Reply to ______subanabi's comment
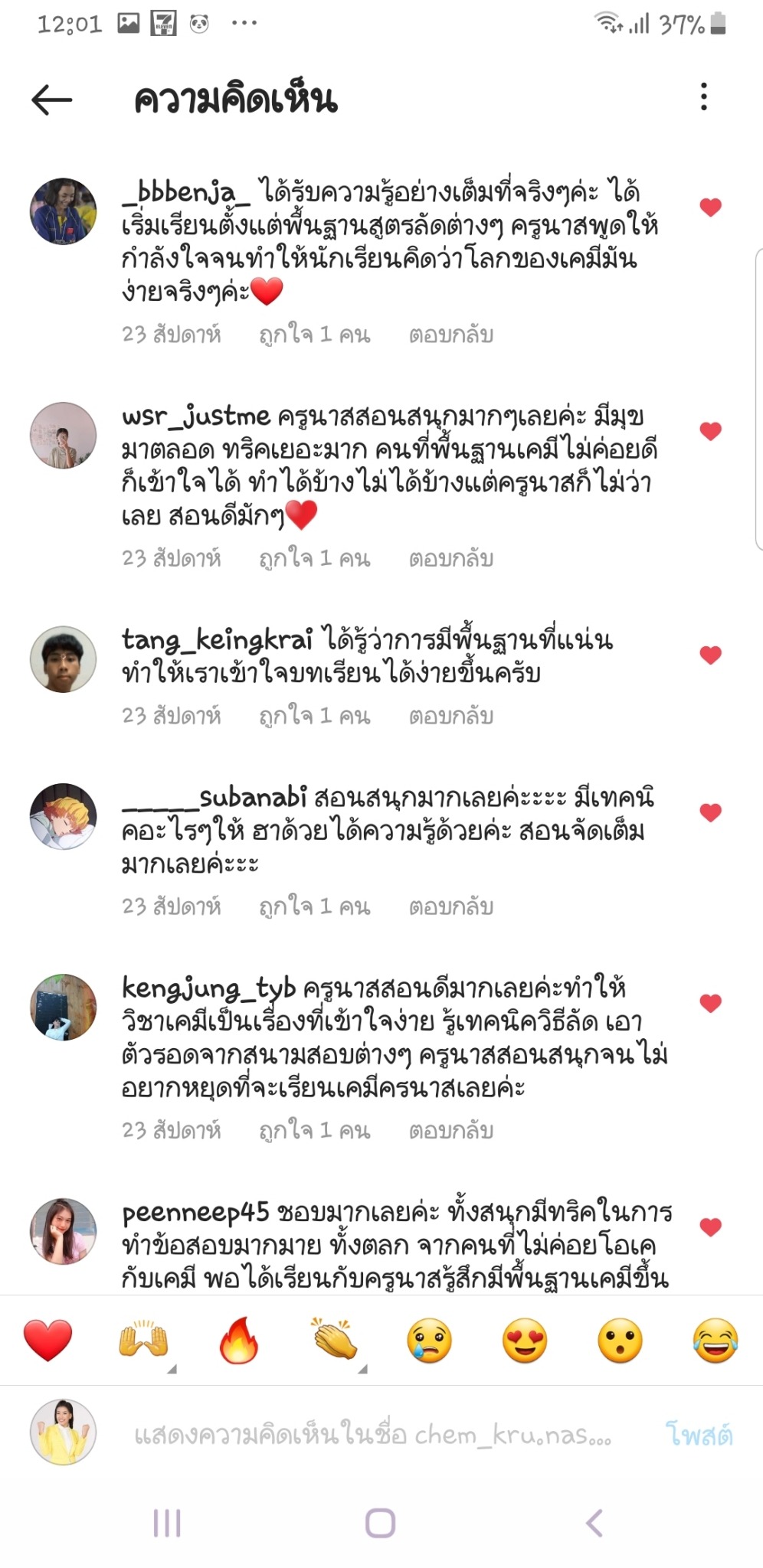Image resolution: width=763 pixels, height=1568 pixels. pos(450,906)
